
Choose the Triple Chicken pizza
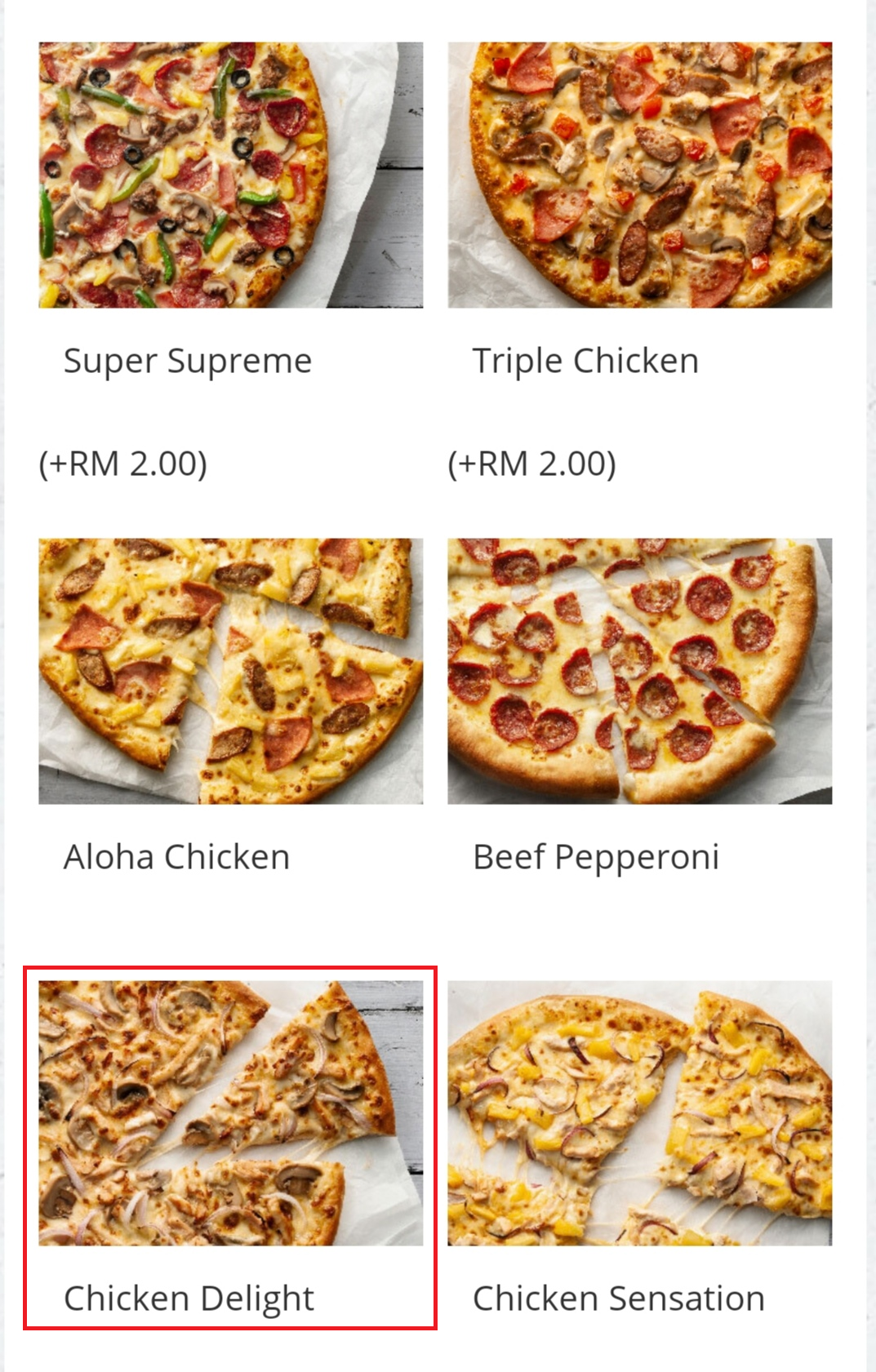pyautogui.click(x=639, y=175)
